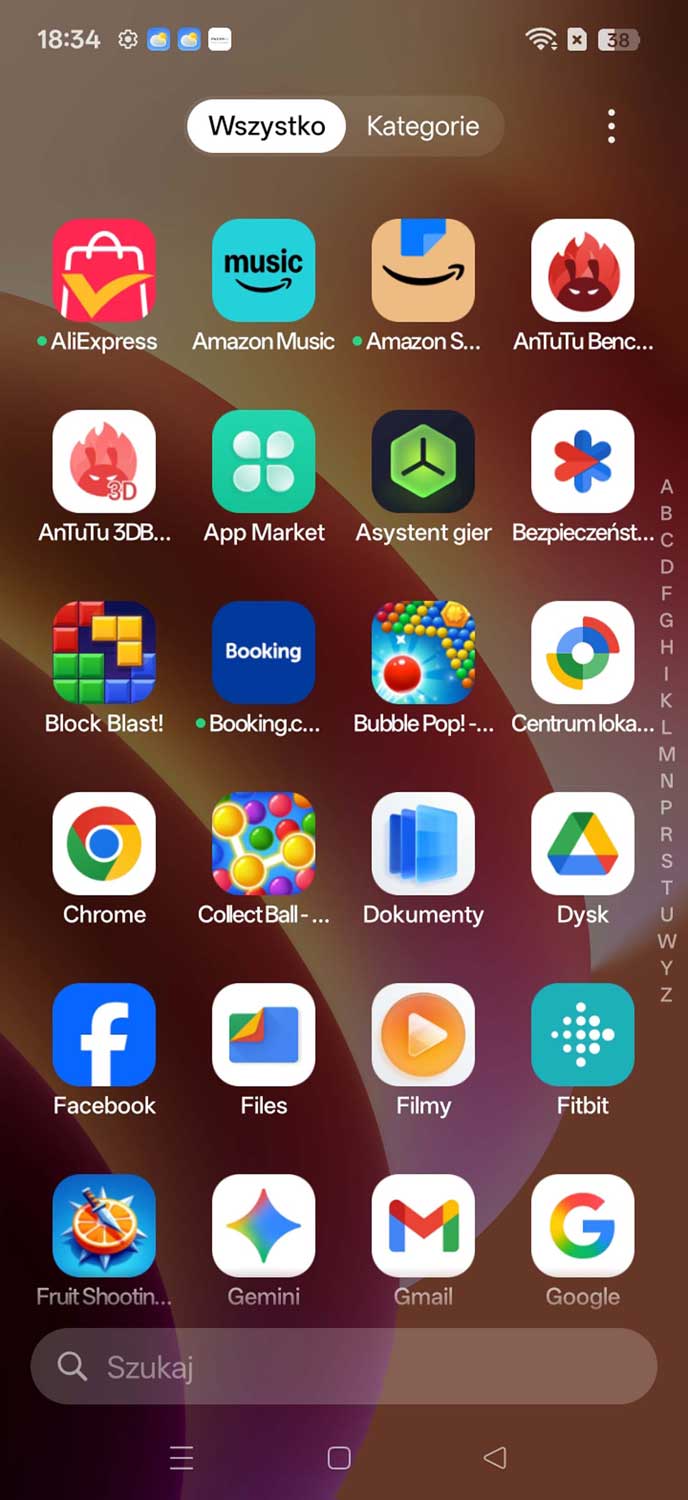The image size is (688, 1500).
Task: Open the Booking.com app
Action: pos(263,652)
